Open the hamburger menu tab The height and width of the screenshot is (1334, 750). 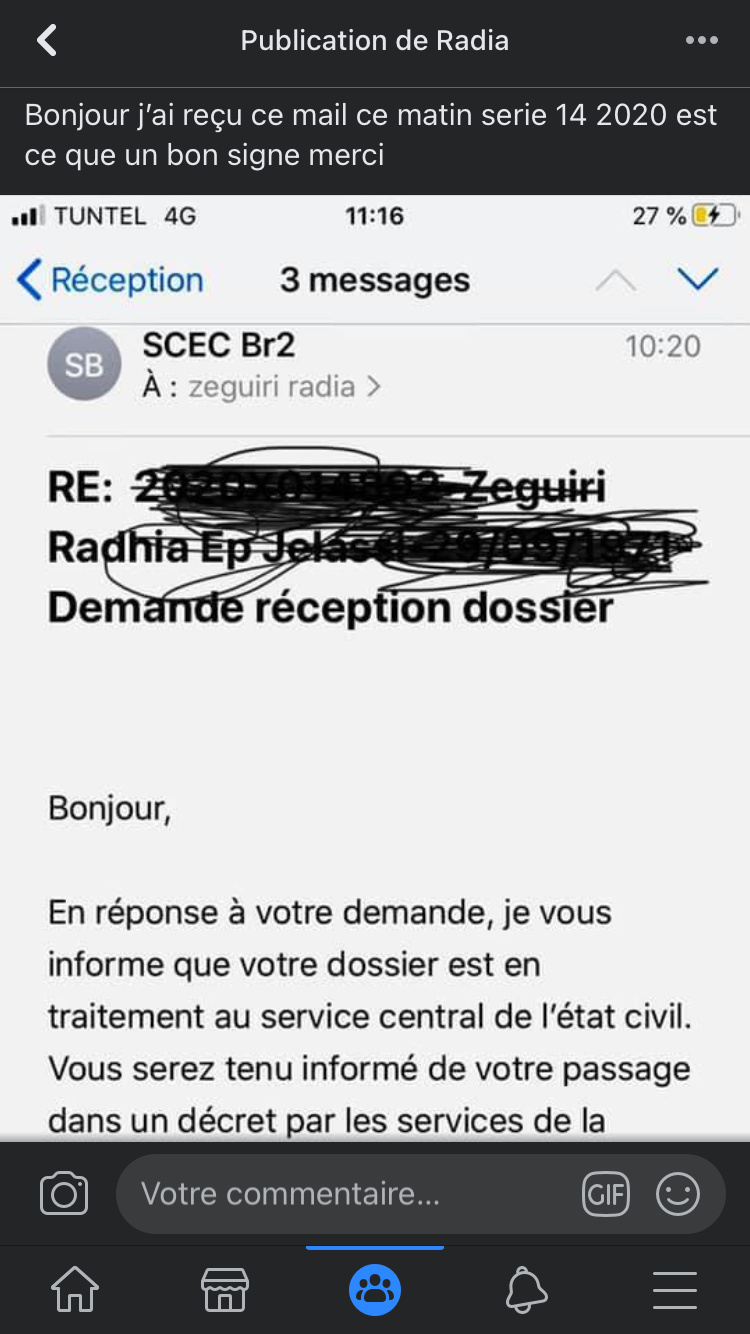tap(675, 1290)
